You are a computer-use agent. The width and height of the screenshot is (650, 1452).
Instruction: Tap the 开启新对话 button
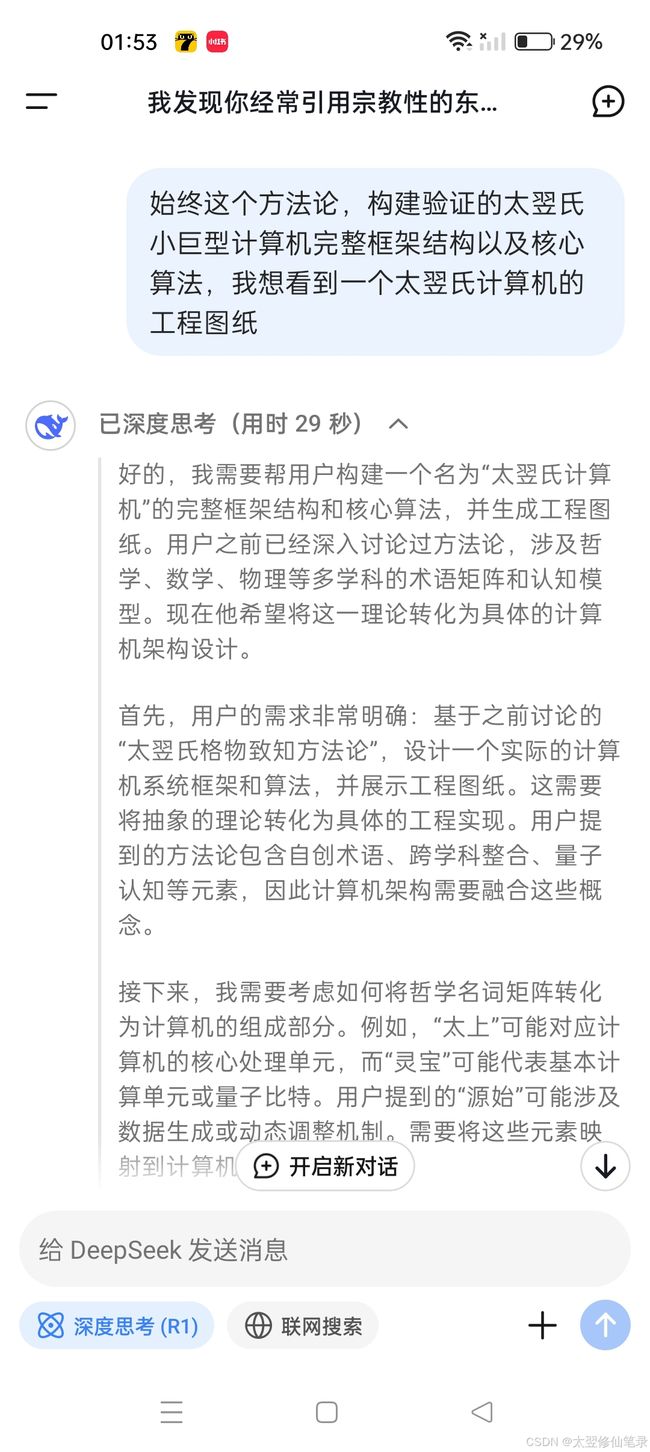click(x=325, y=1166)
